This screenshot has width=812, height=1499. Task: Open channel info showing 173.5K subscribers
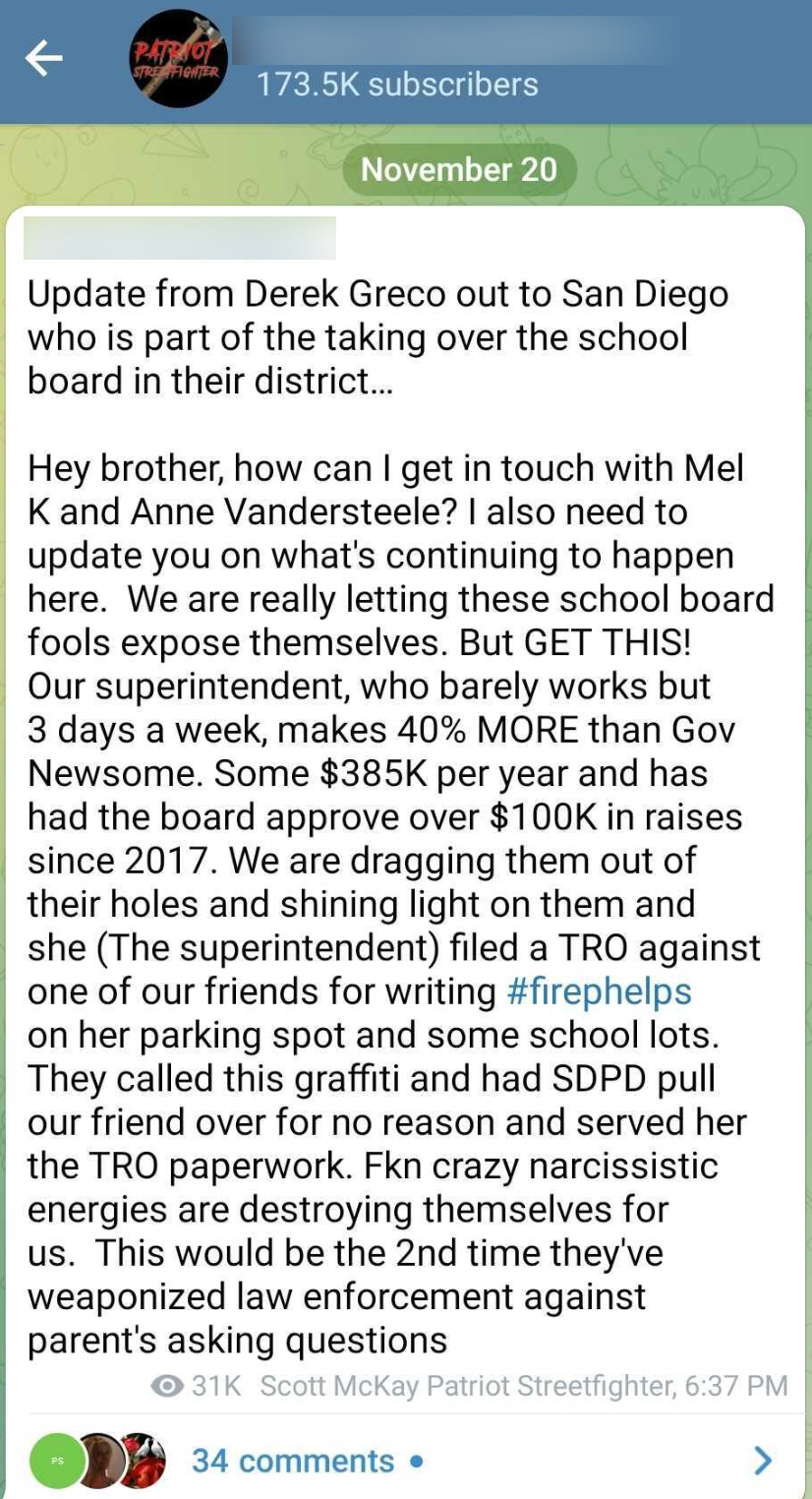[x=397, y=85]
